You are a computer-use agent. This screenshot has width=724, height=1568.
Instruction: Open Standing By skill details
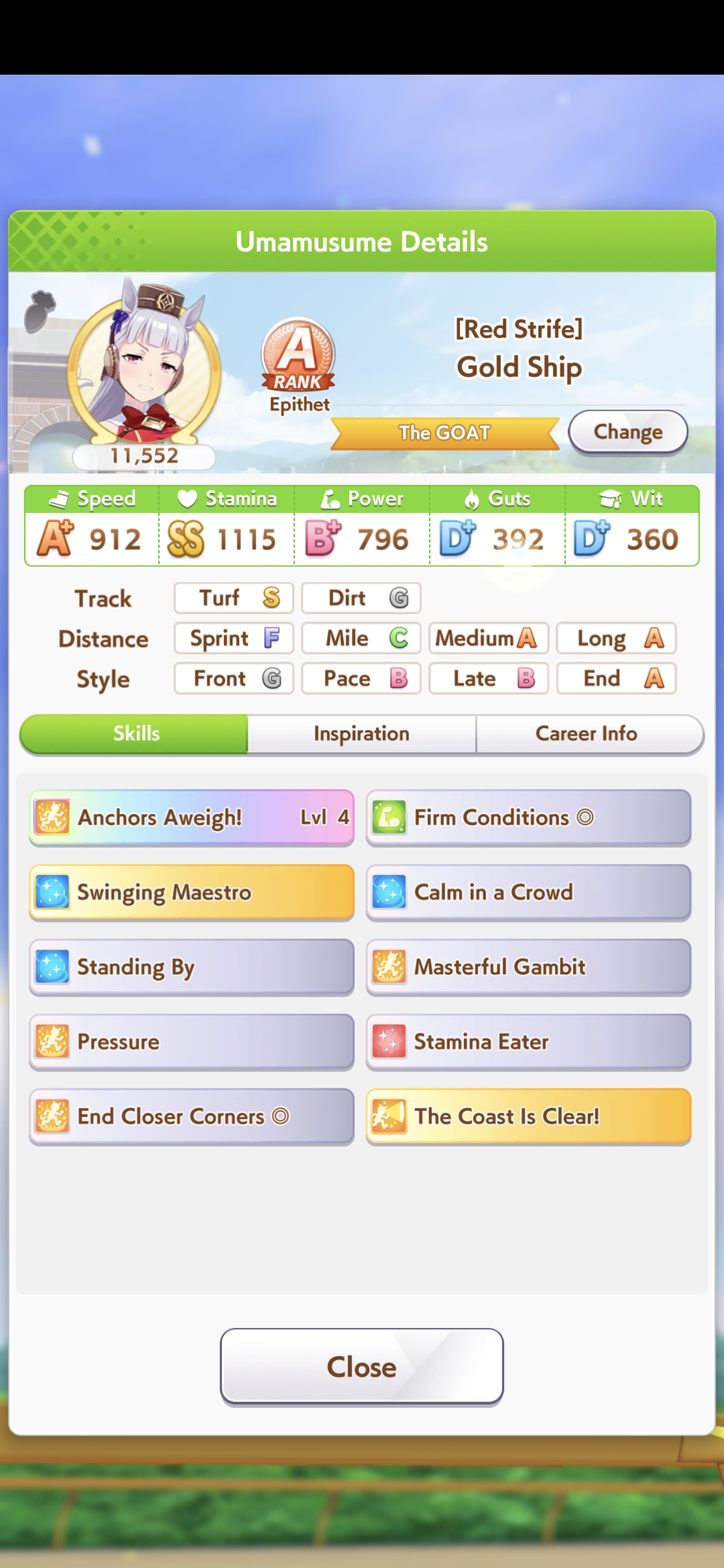pos(191,967)
